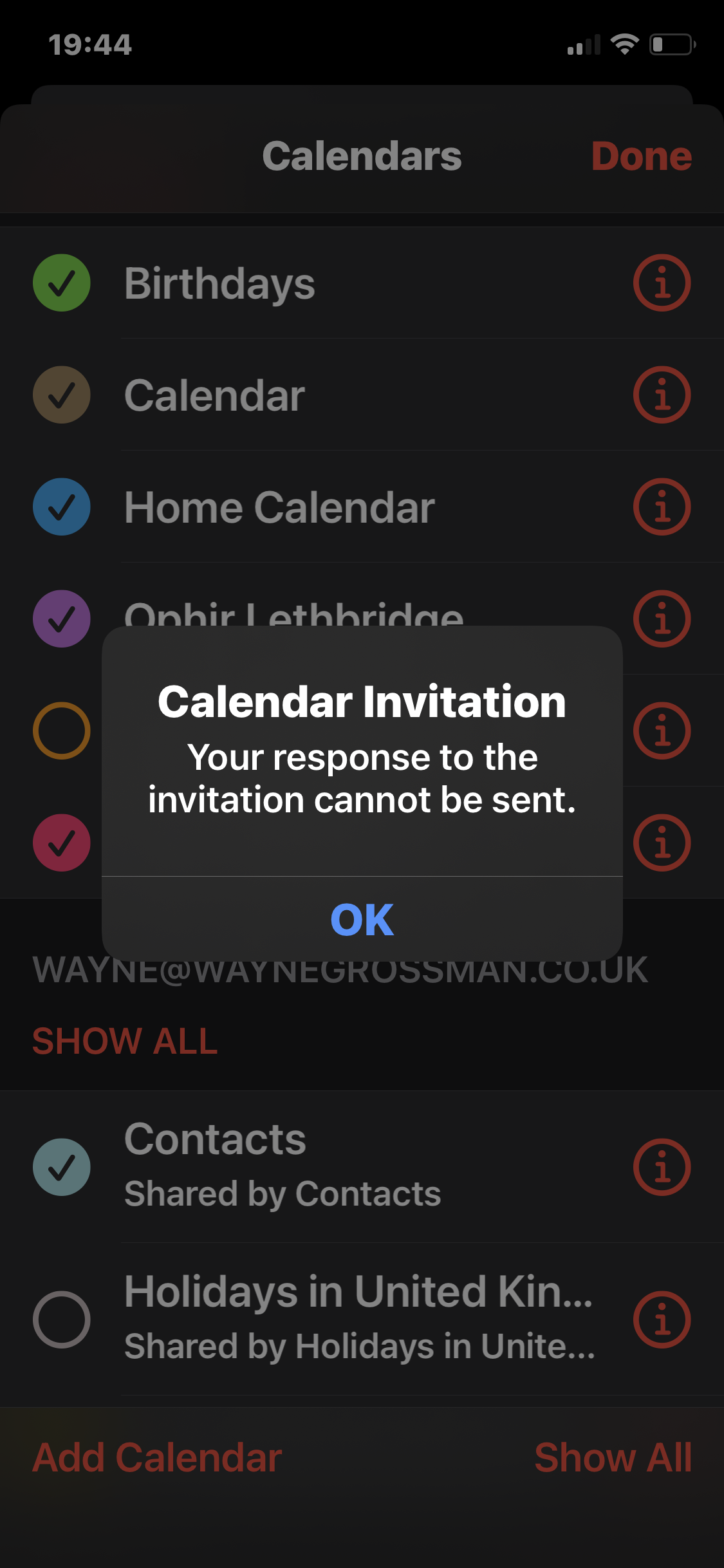Uncheck the Birthdays calendar
This screenshot has height=1568, width=724.
[x=62, y=283]
